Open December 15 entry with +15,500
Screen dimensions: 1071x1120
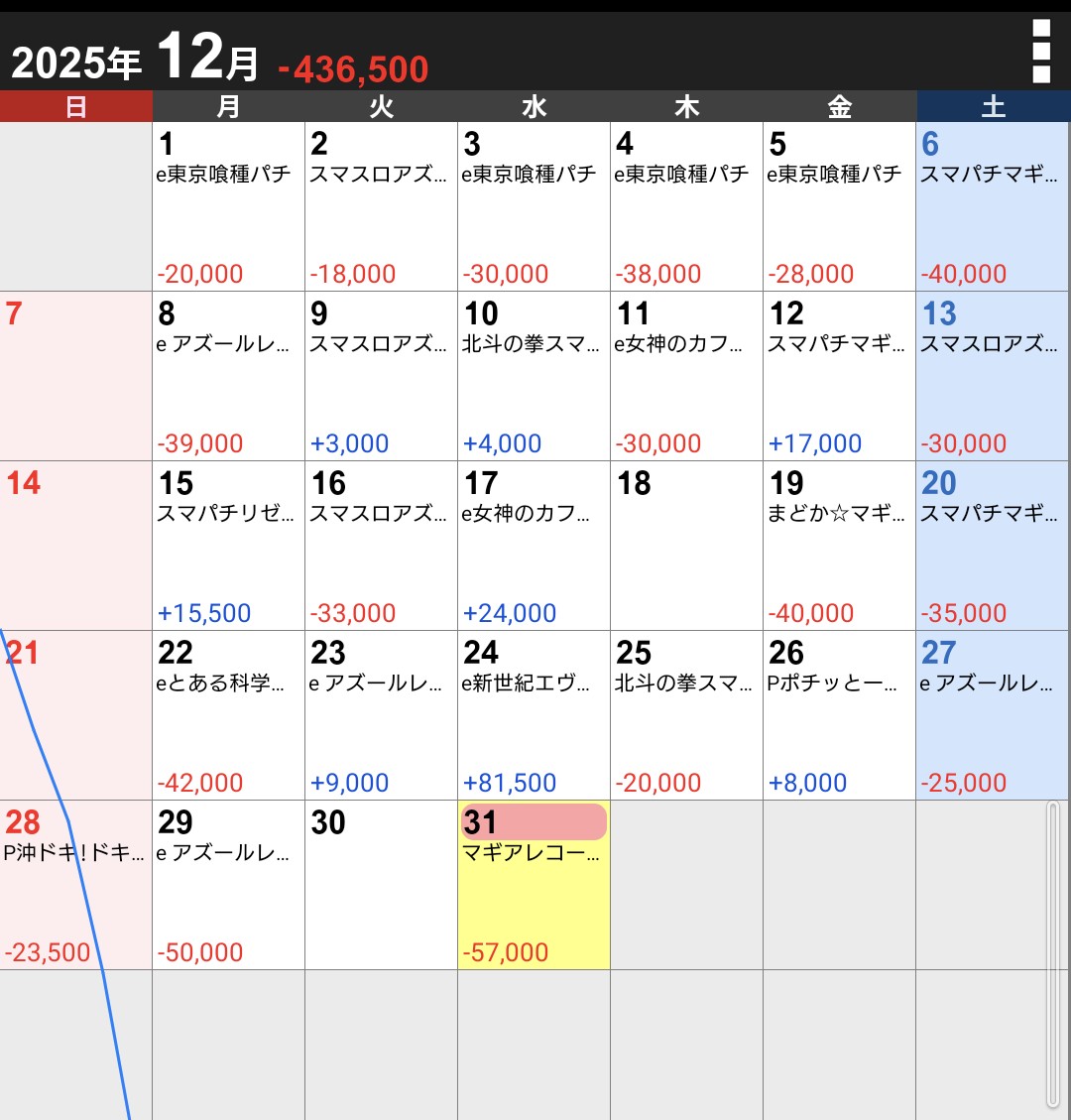tap(228, 546)
